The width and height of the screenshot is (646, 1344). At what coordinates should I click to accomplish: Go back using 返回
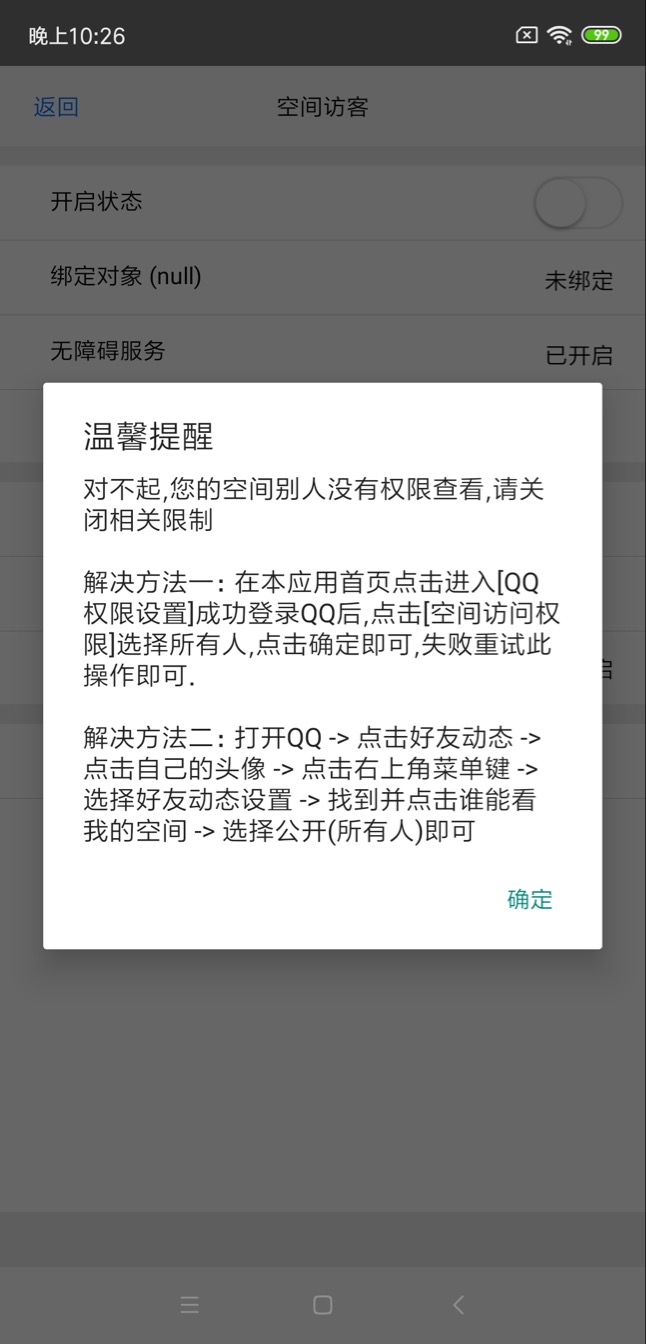click(56, 107)
